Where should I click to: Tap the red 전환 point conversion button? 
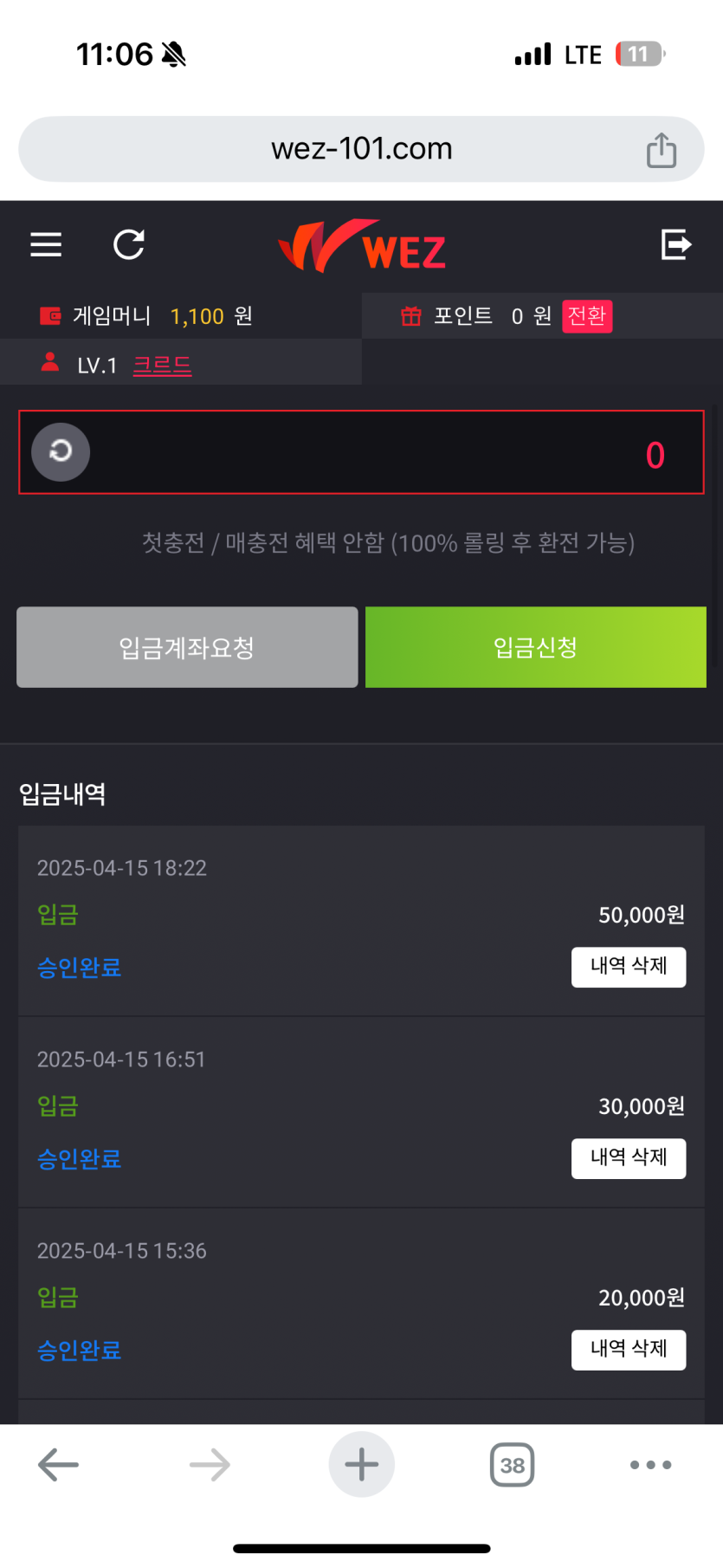(587, 316)
